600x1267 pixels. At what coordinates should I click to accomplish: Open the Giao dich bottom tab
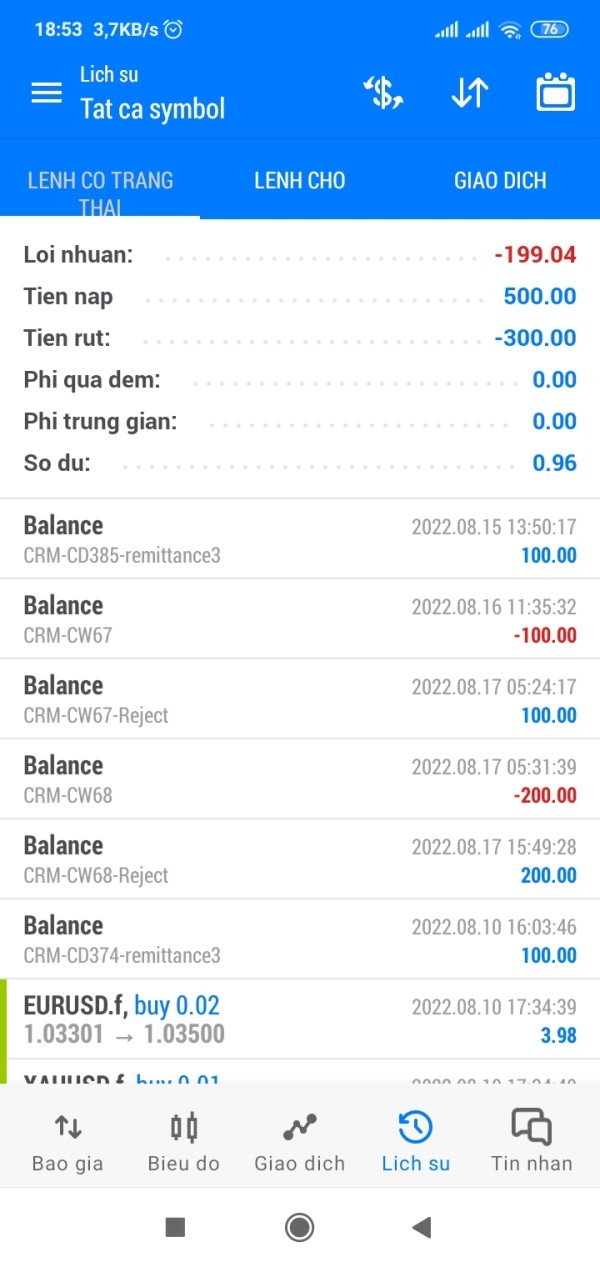click(x=299, y=1141)
